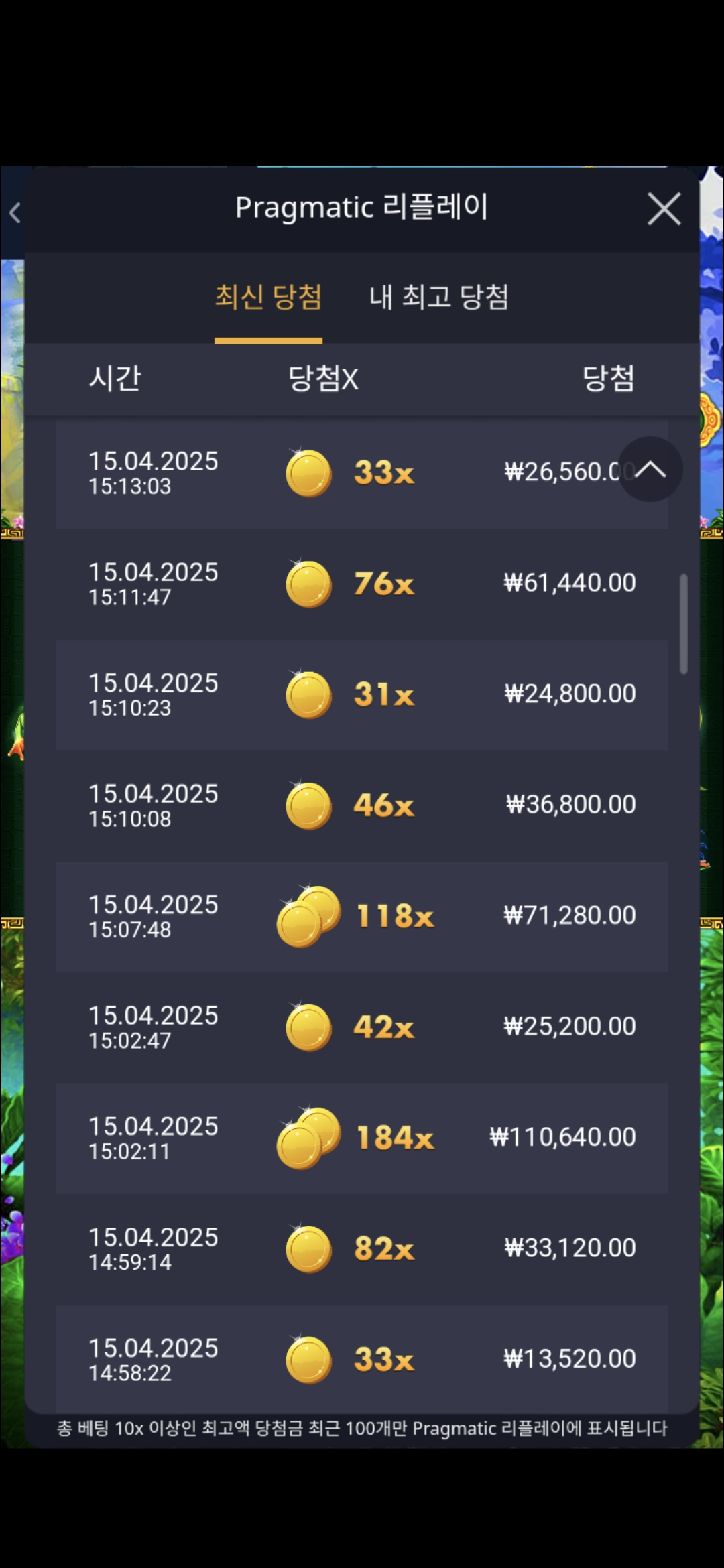Open the 184x win replay at 15:02:11

(x=362, y=1138)
